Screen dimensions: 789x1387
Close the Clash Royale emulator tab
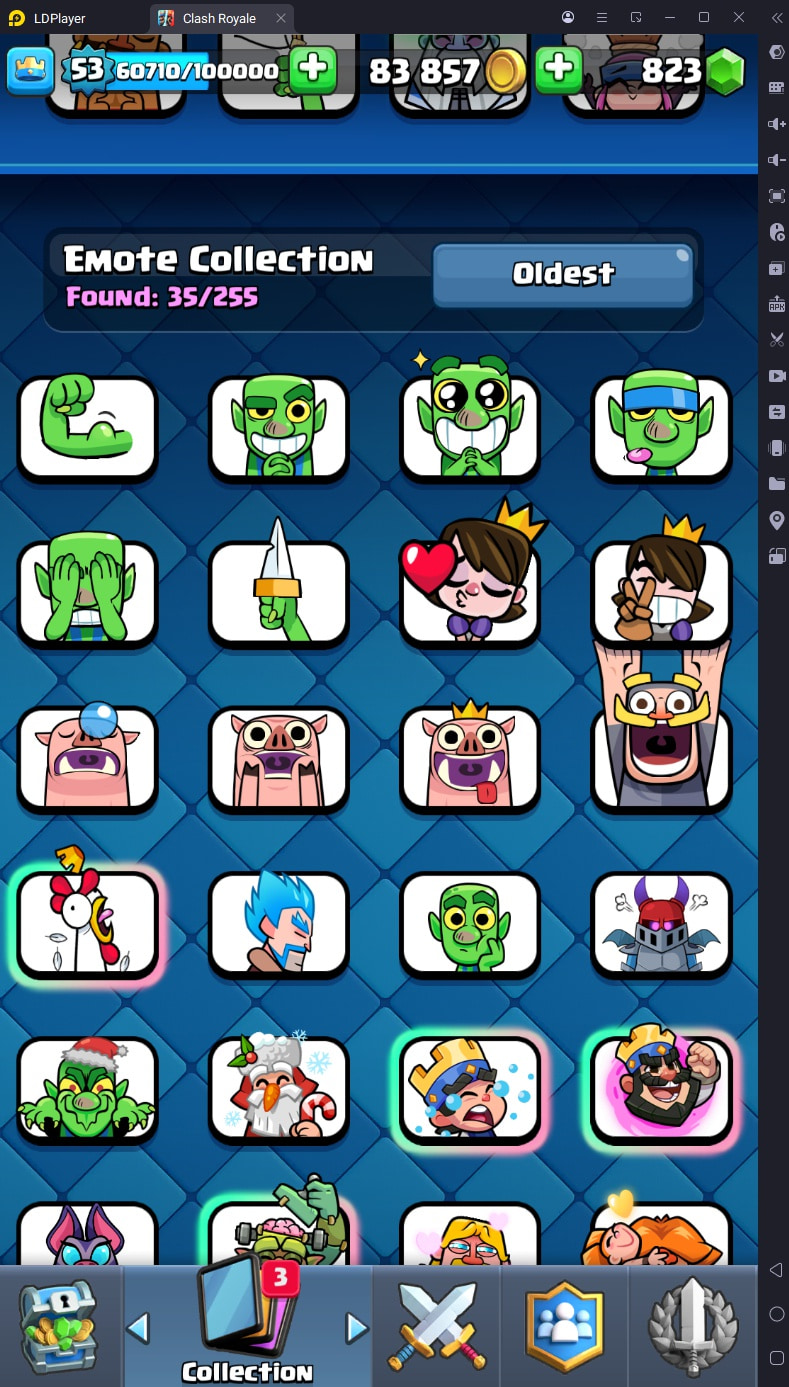(x=281, y=18)
